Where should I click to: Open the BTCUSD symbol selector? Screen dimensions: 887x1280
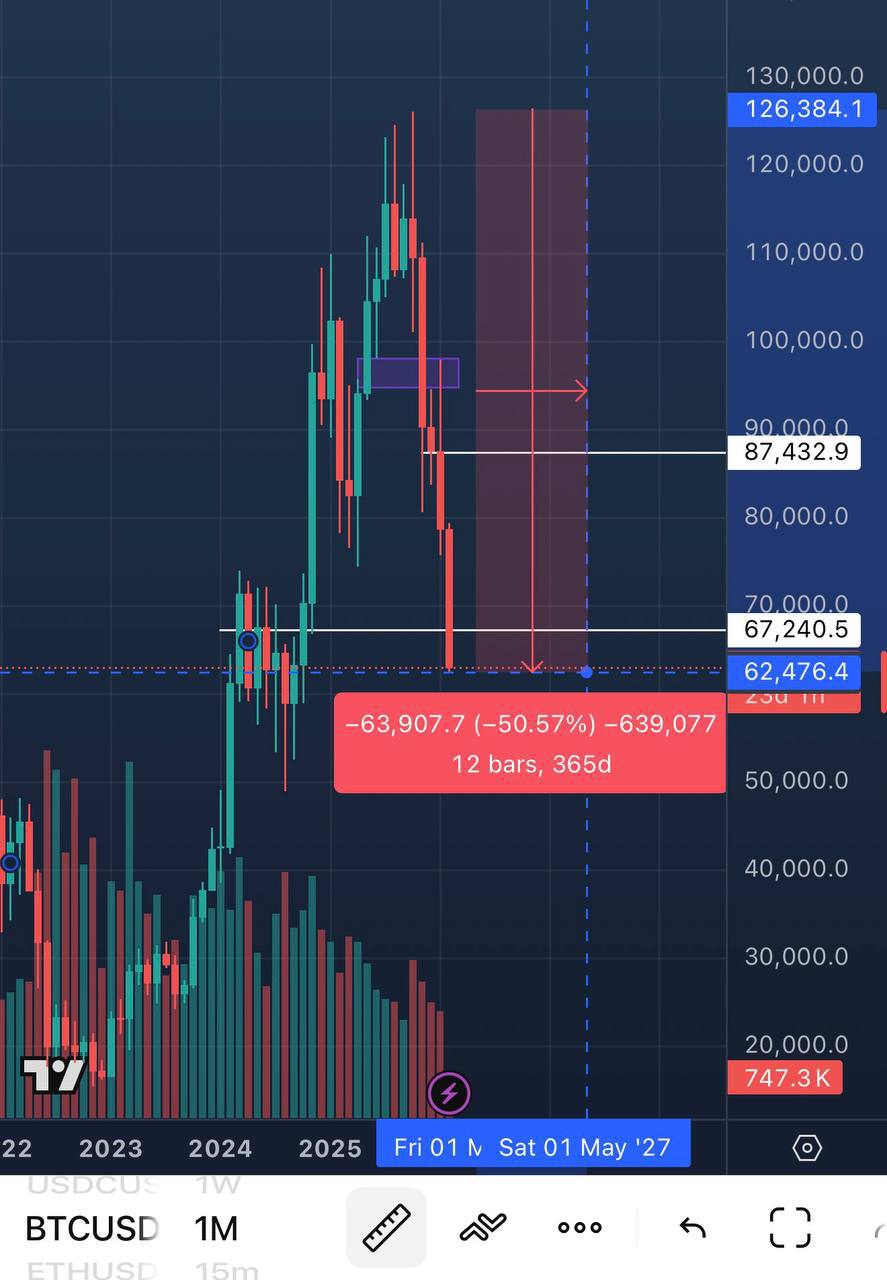91,1228
